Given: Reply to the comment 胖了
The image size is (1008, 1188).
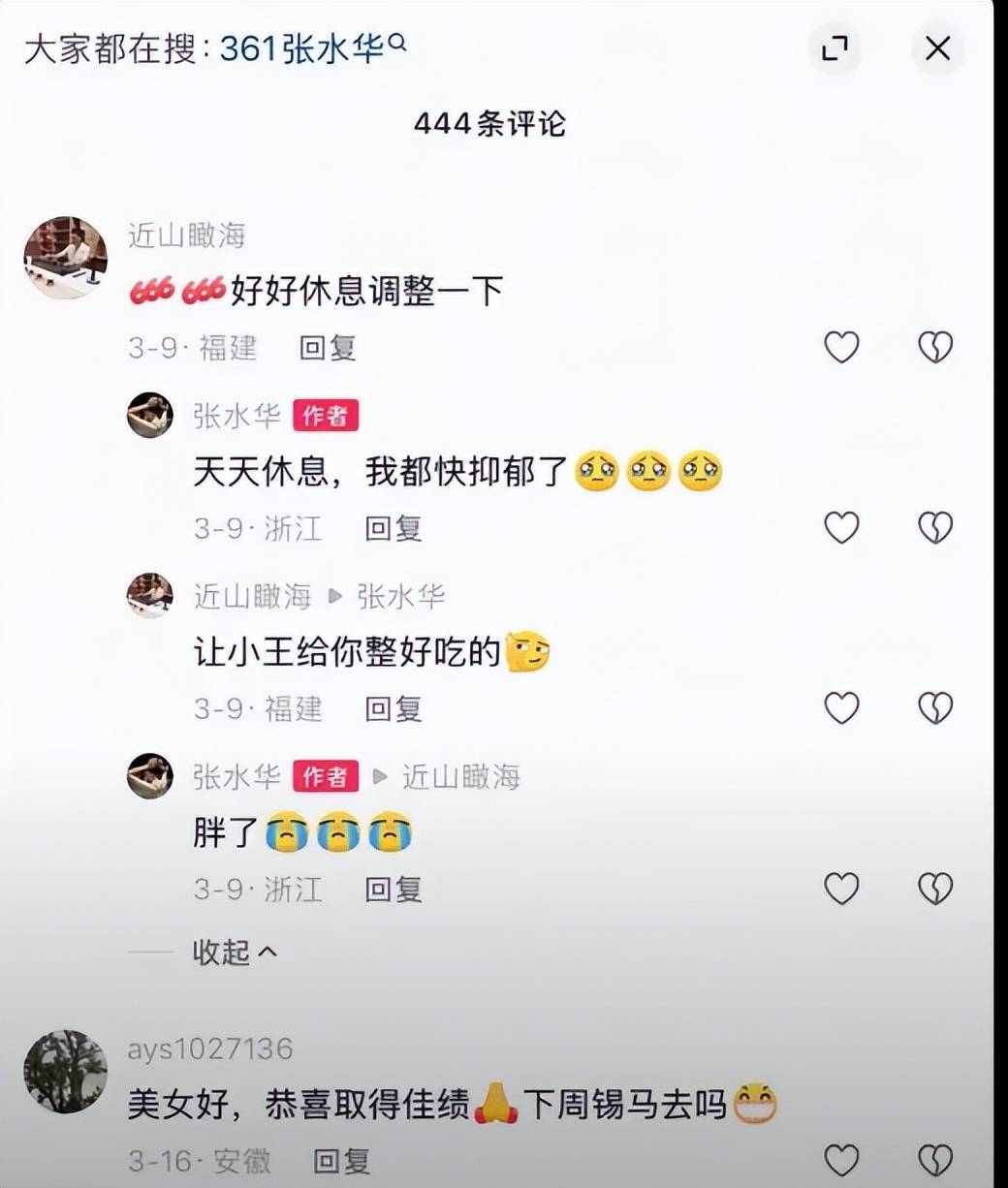Looking at the screenshot, I should click(394, 889).
